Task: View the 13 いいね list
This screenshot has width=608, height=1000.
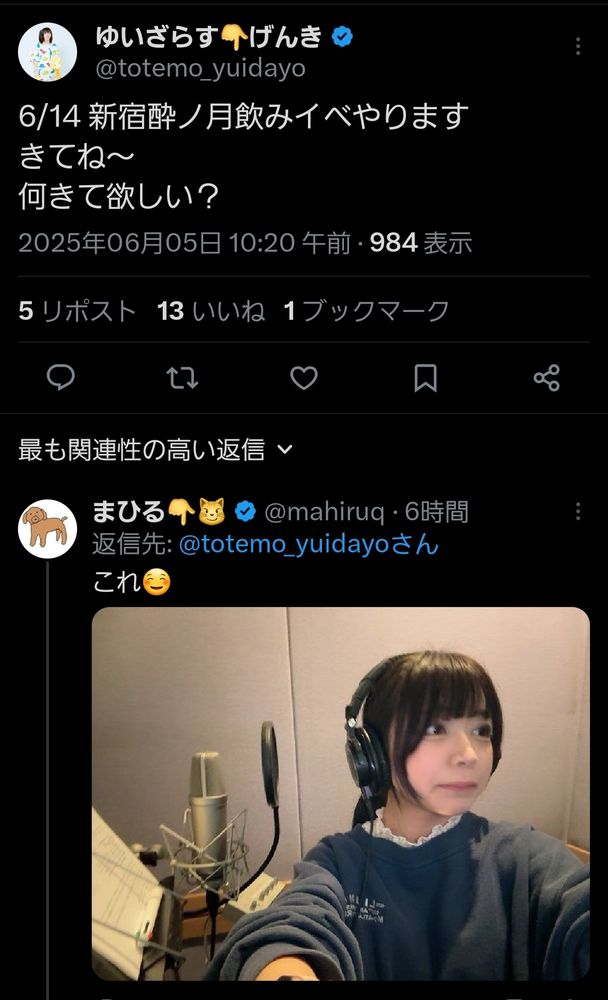Action: point(211,311)
